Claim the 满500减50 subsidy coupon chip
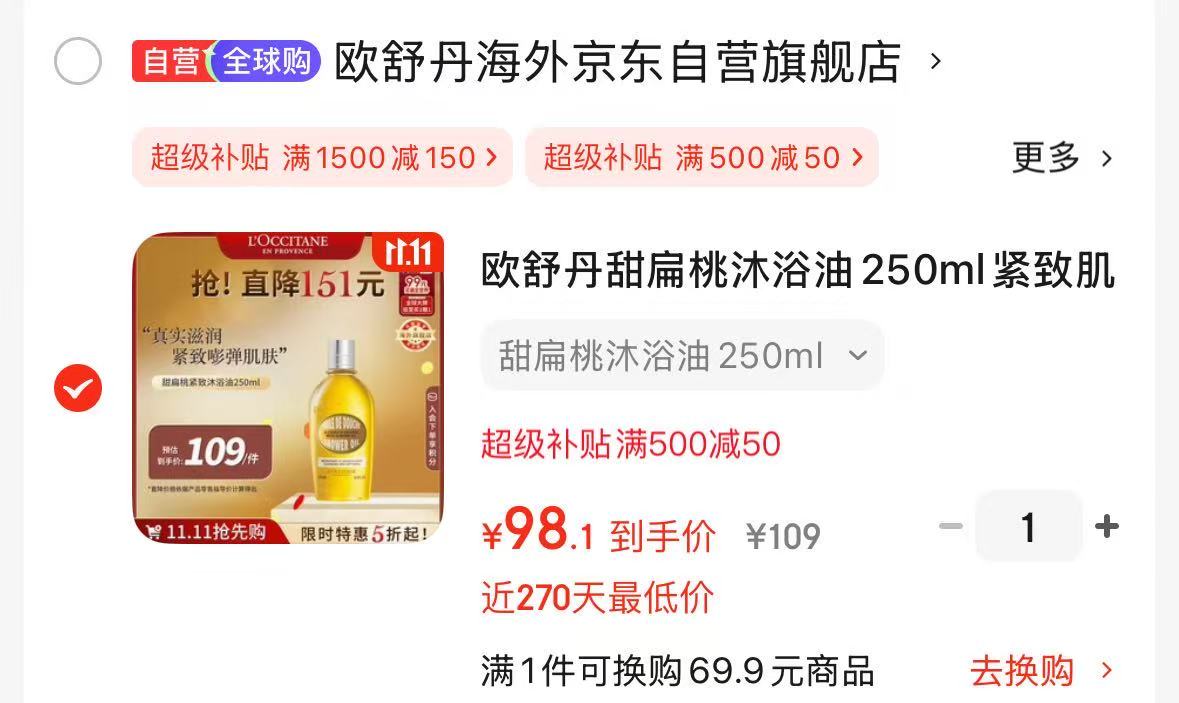 point(702,157)
